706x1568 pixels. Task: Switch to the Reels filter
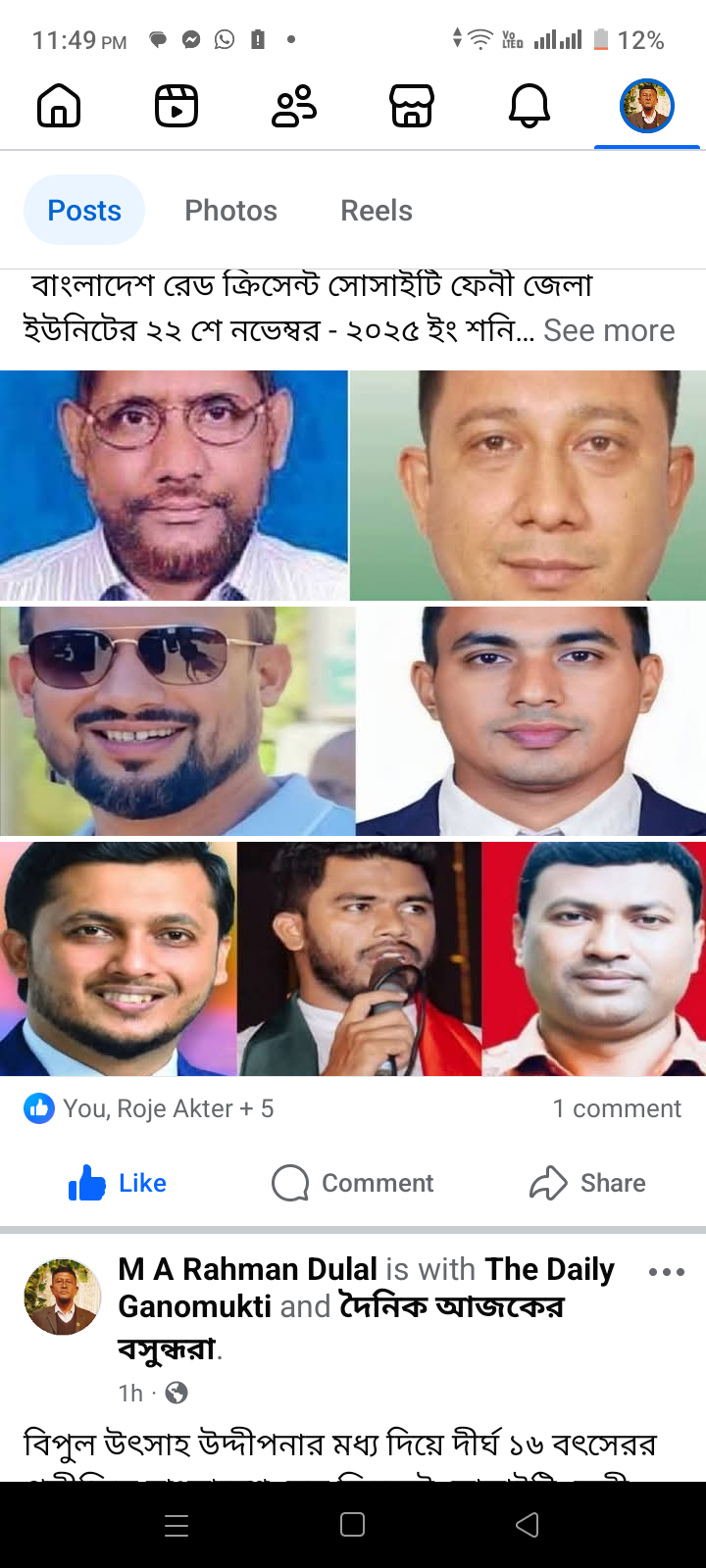pyautogui.click(x=377, y=211)
